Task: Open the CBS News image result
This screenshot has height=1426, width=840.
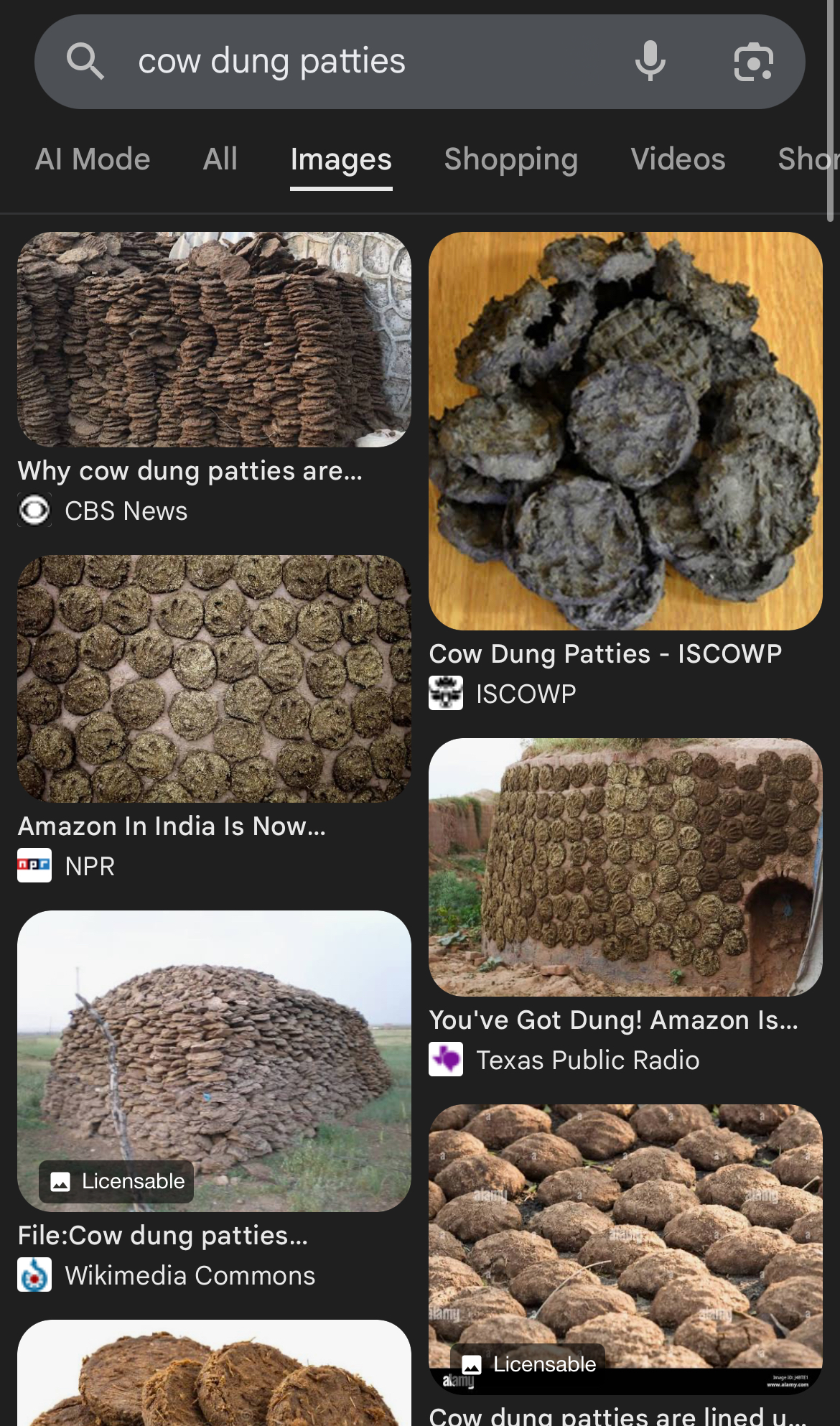Action: pyautogui.click(x=214, y=340)
